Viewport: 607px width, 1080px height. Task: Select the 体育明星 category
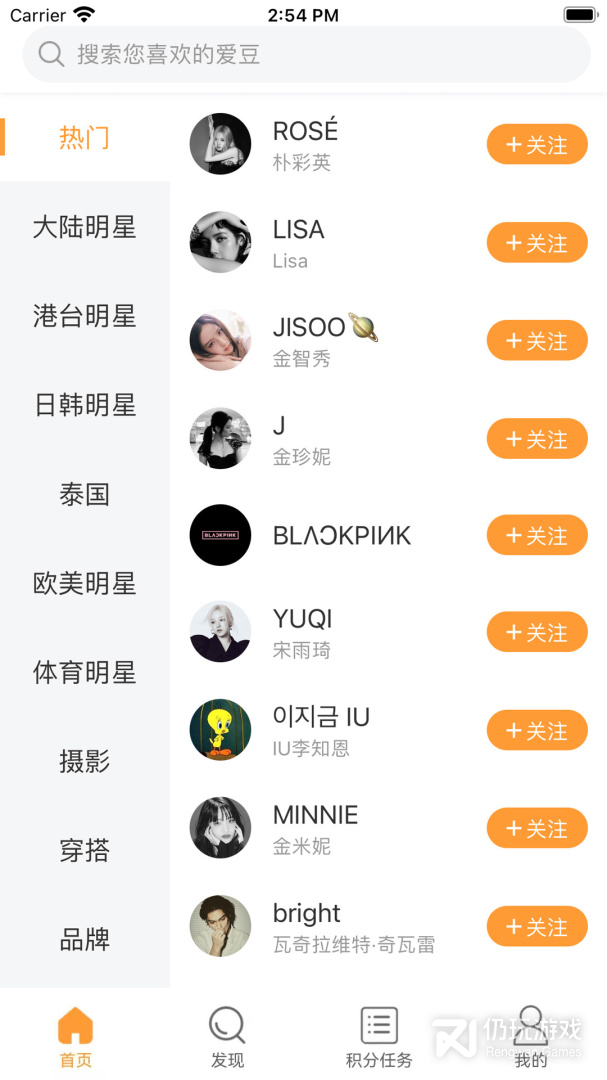[84, 672]
